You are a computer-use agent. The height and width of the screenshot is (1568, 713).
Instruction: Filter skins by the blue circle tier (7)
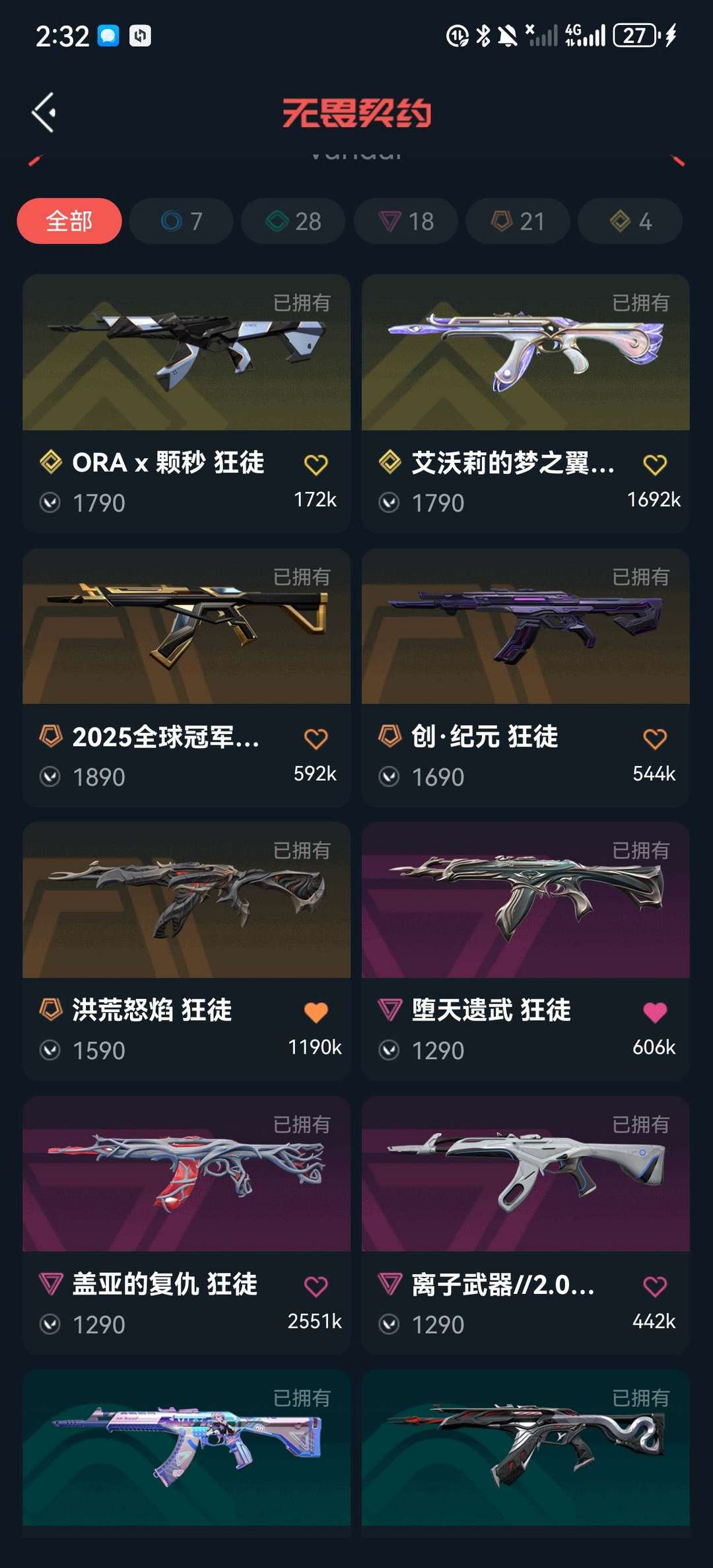click(x=181, y=221)
